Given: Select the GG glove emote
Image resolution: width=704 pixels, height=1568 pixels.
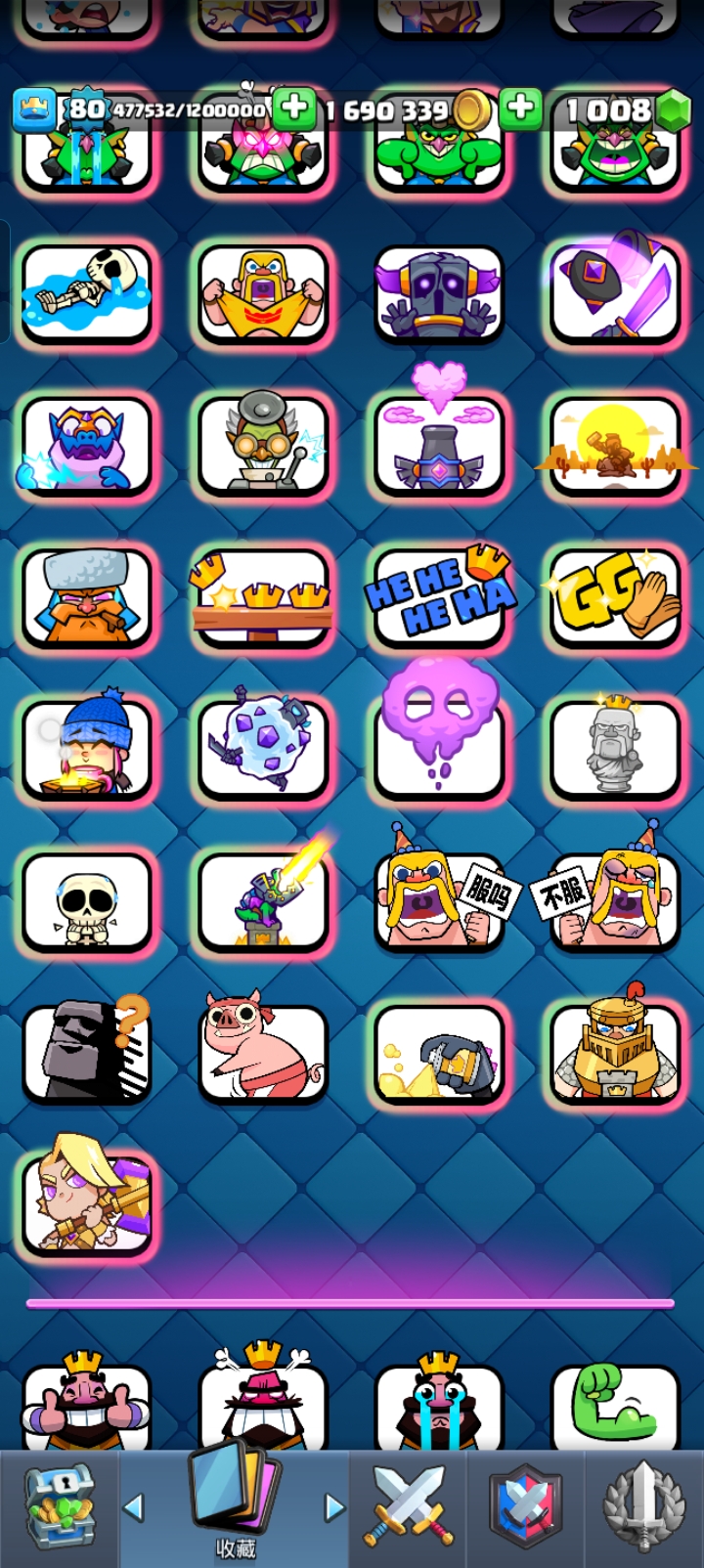Looking at the screenshot, I should 614,595.
